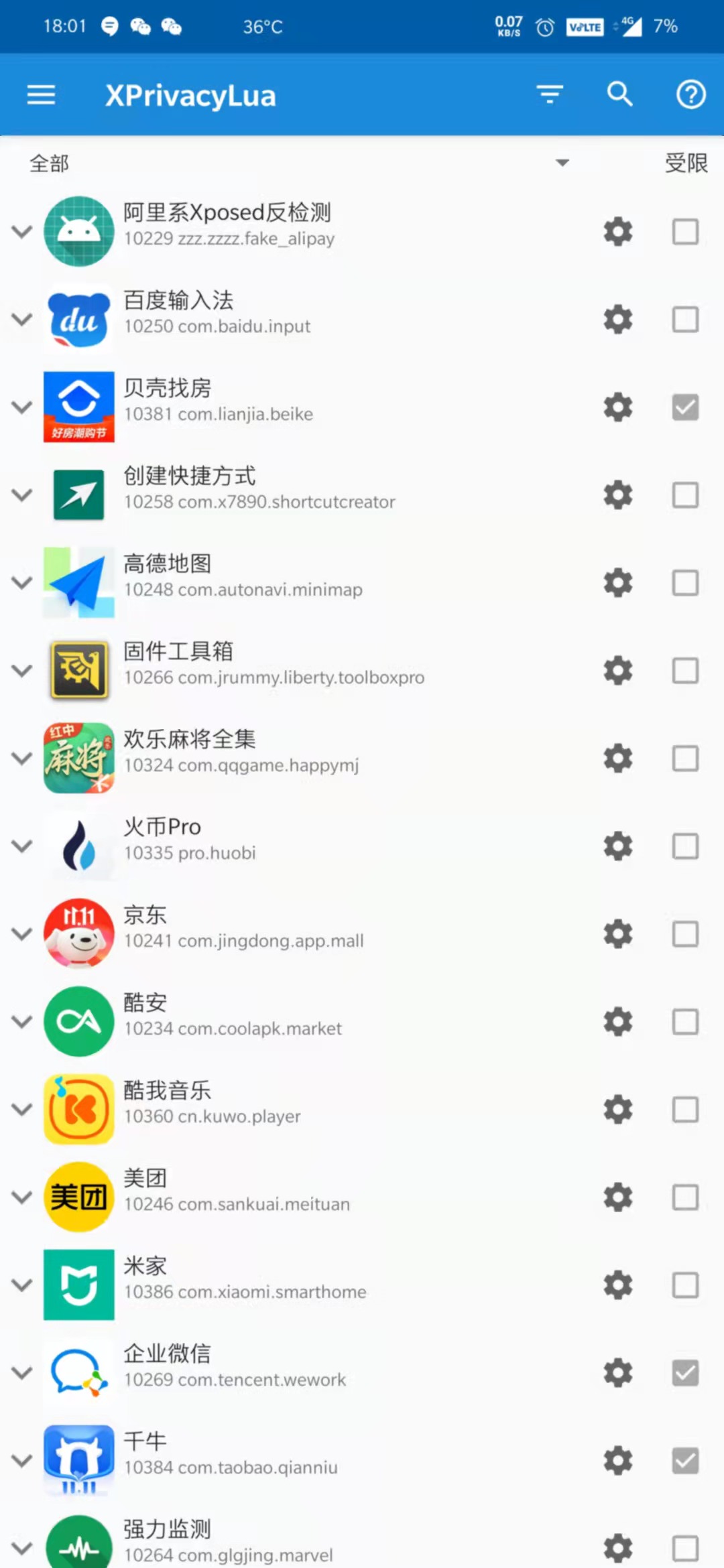This screenshot has width=724, height=1568.
Task: Open settings gear for 高德地图
Action: click(617, 582)
